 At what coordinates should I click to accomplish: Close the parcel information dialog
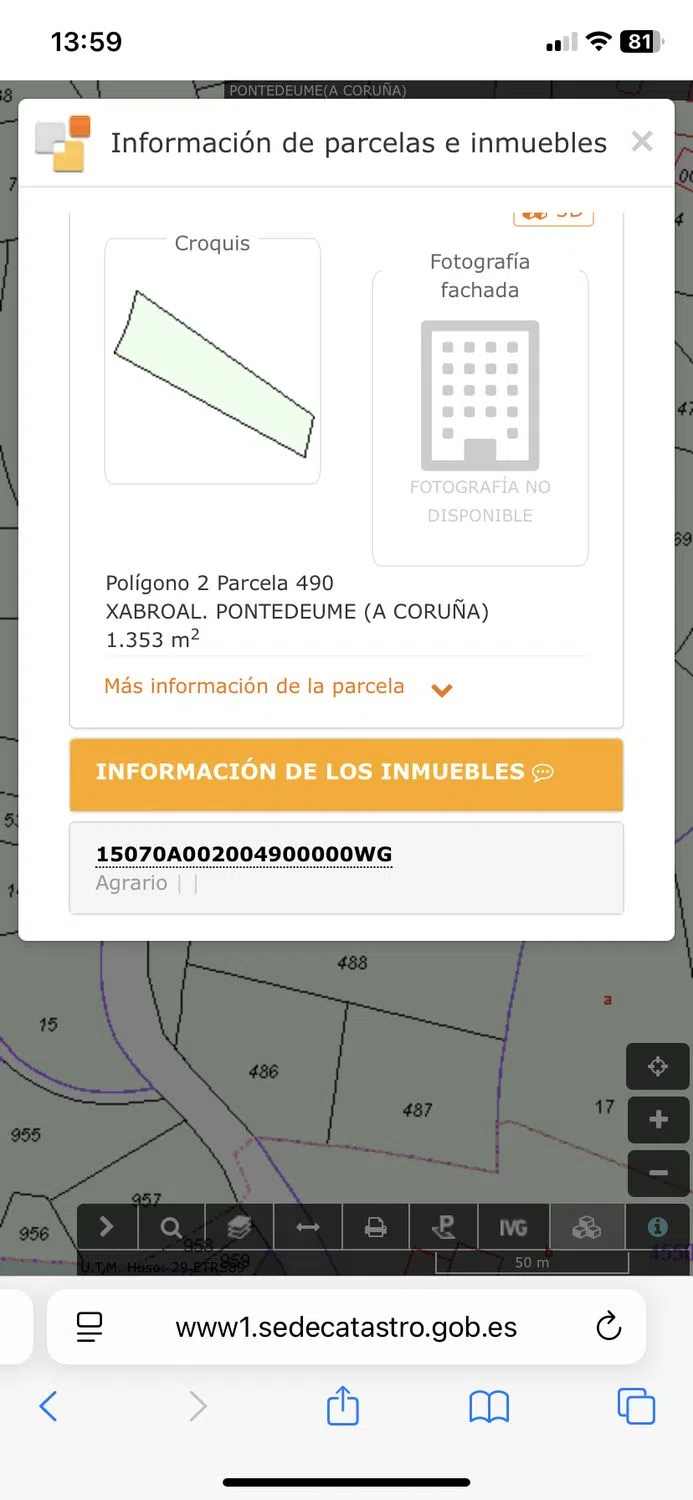coord(642,142)
